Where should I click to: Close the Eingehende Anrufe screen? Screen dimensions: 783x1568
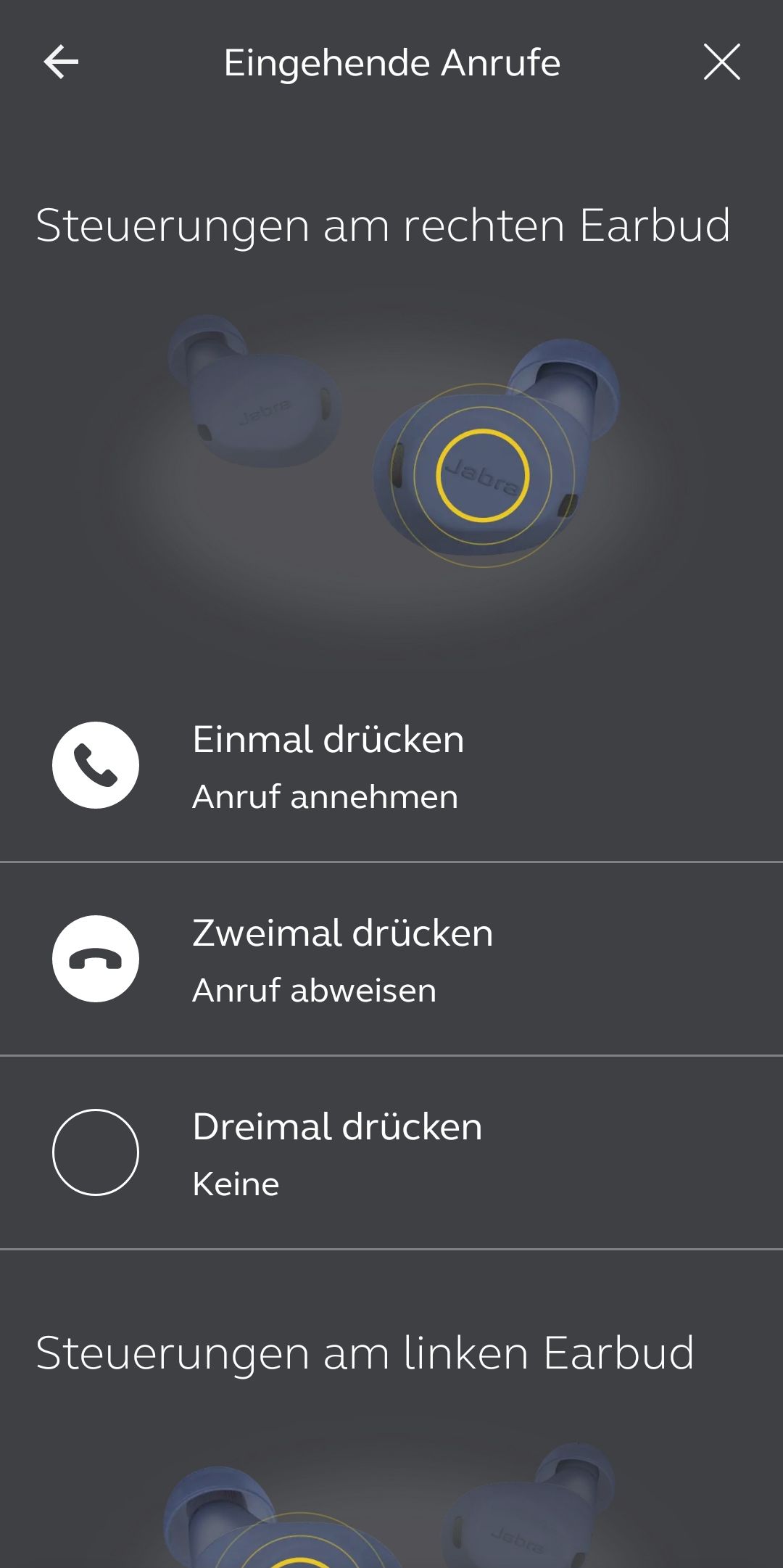click(721, 62)
